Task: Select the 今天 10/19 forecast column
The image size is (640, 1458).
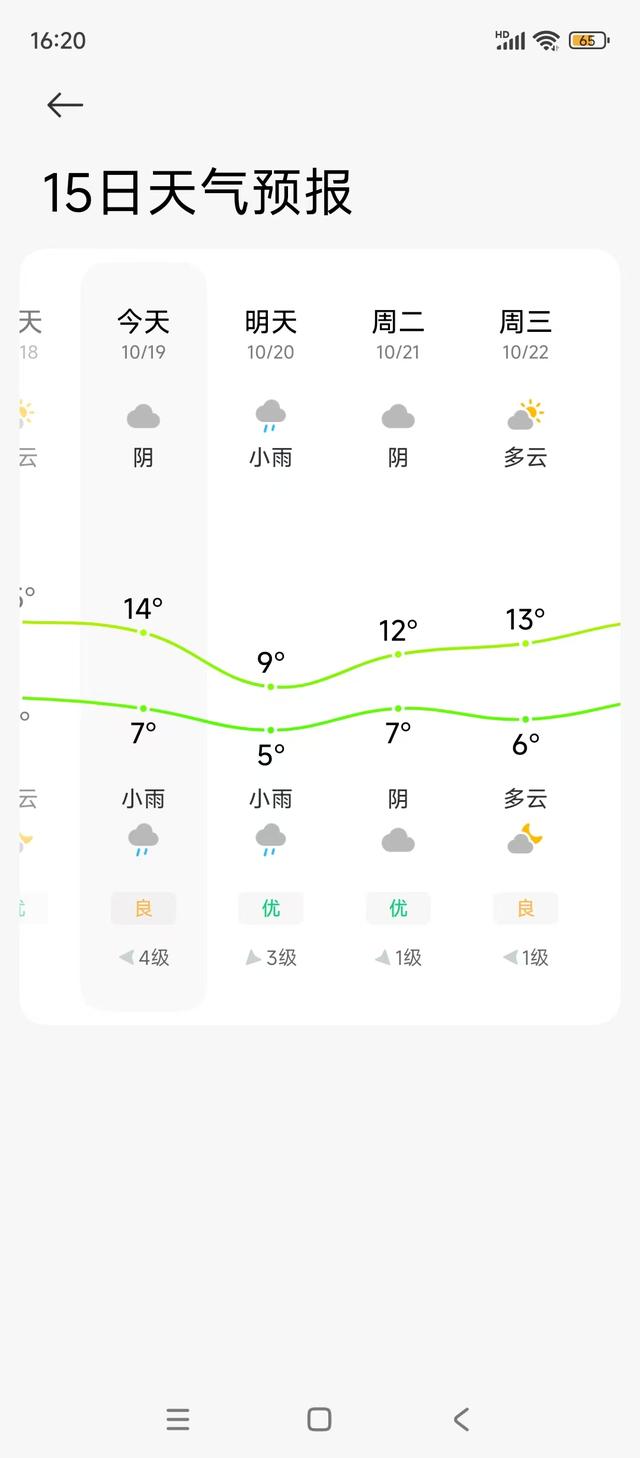Action: 143,636
